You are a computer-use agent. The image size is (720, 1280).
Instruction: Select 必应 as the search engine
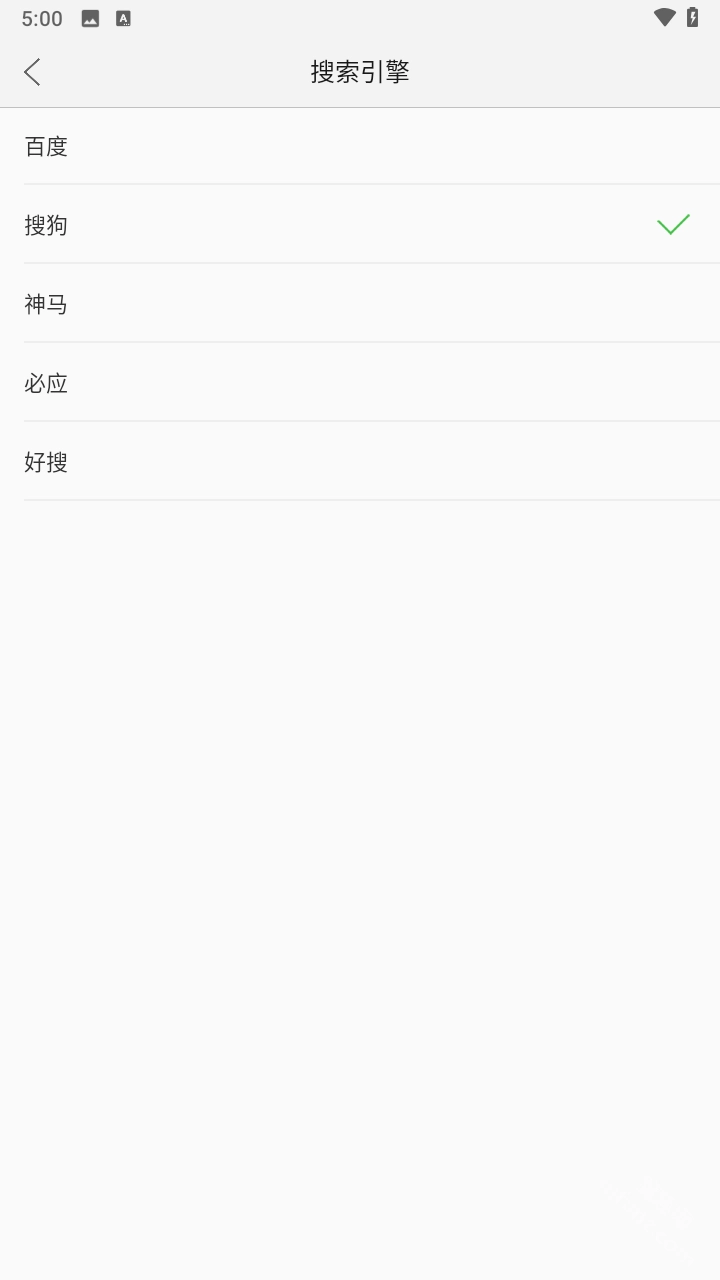coord(360,383)
